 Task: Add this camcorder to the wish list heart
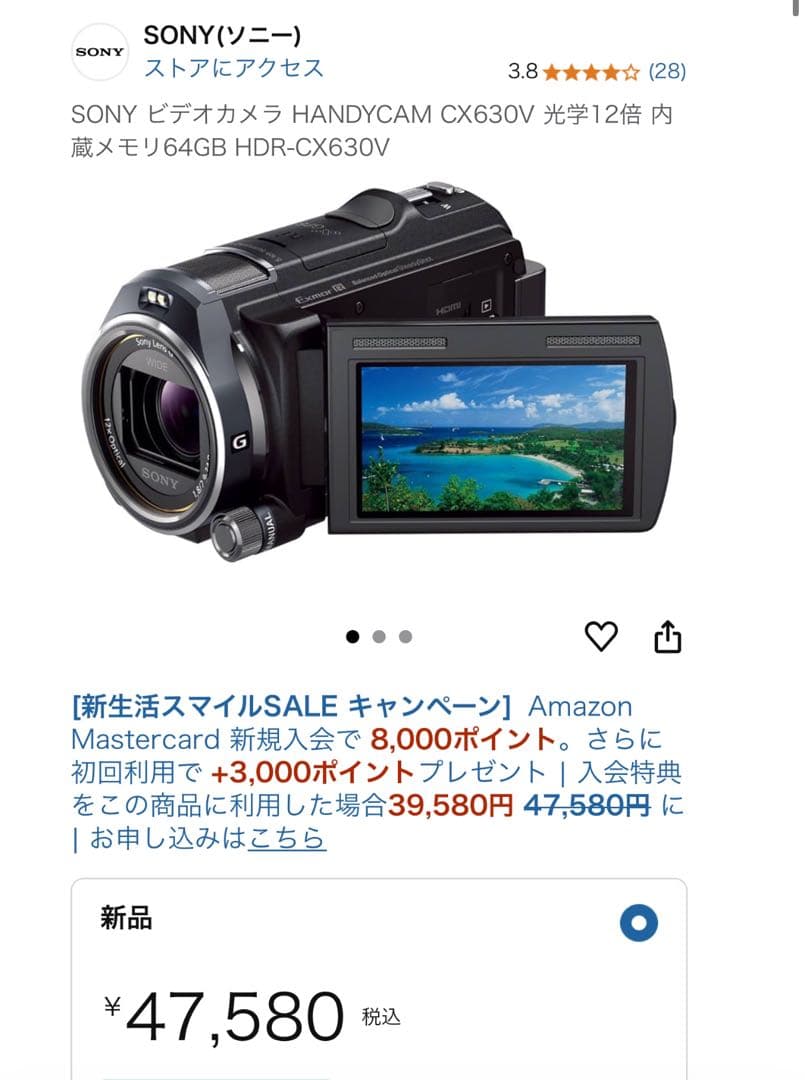coord(601,636)
